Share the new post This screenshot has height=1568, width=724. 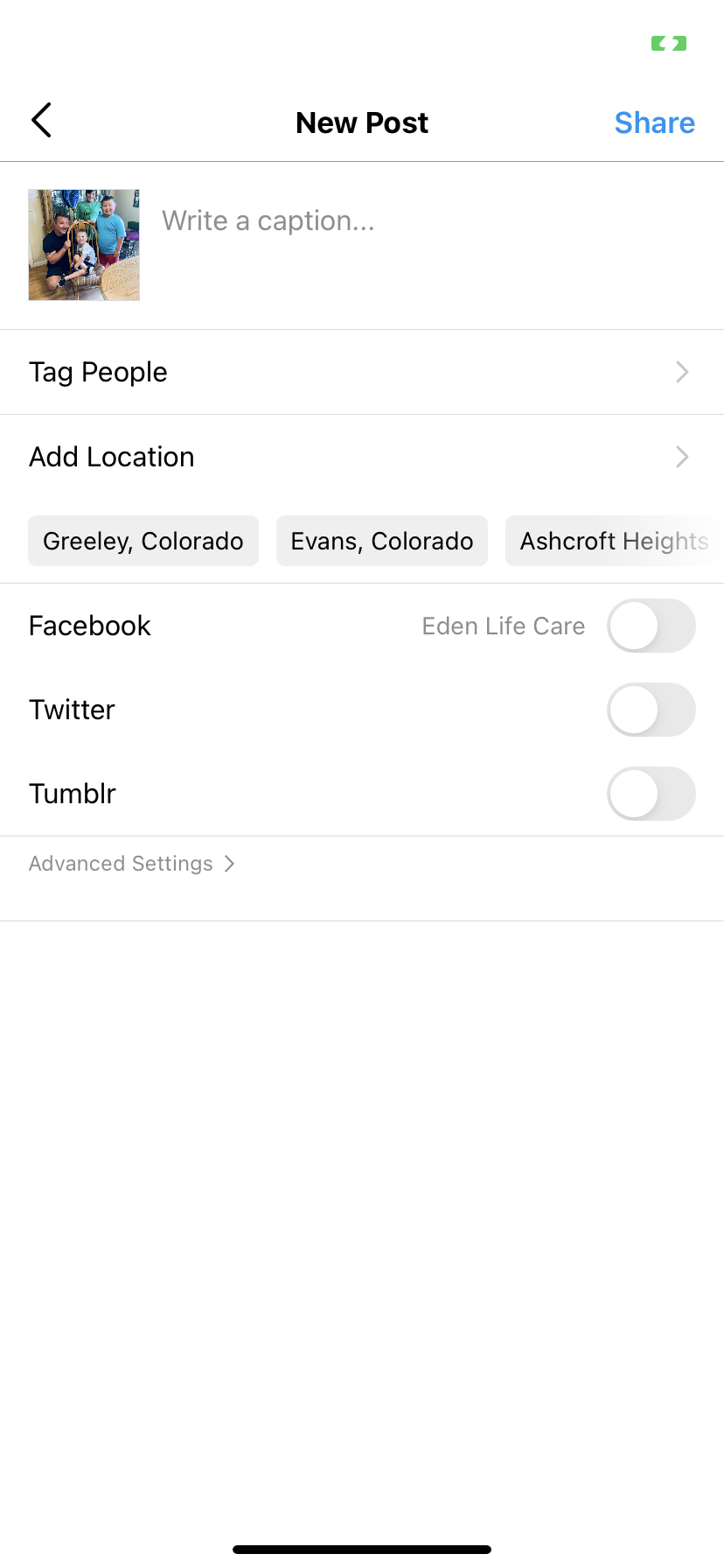click(x=654, y=122)
